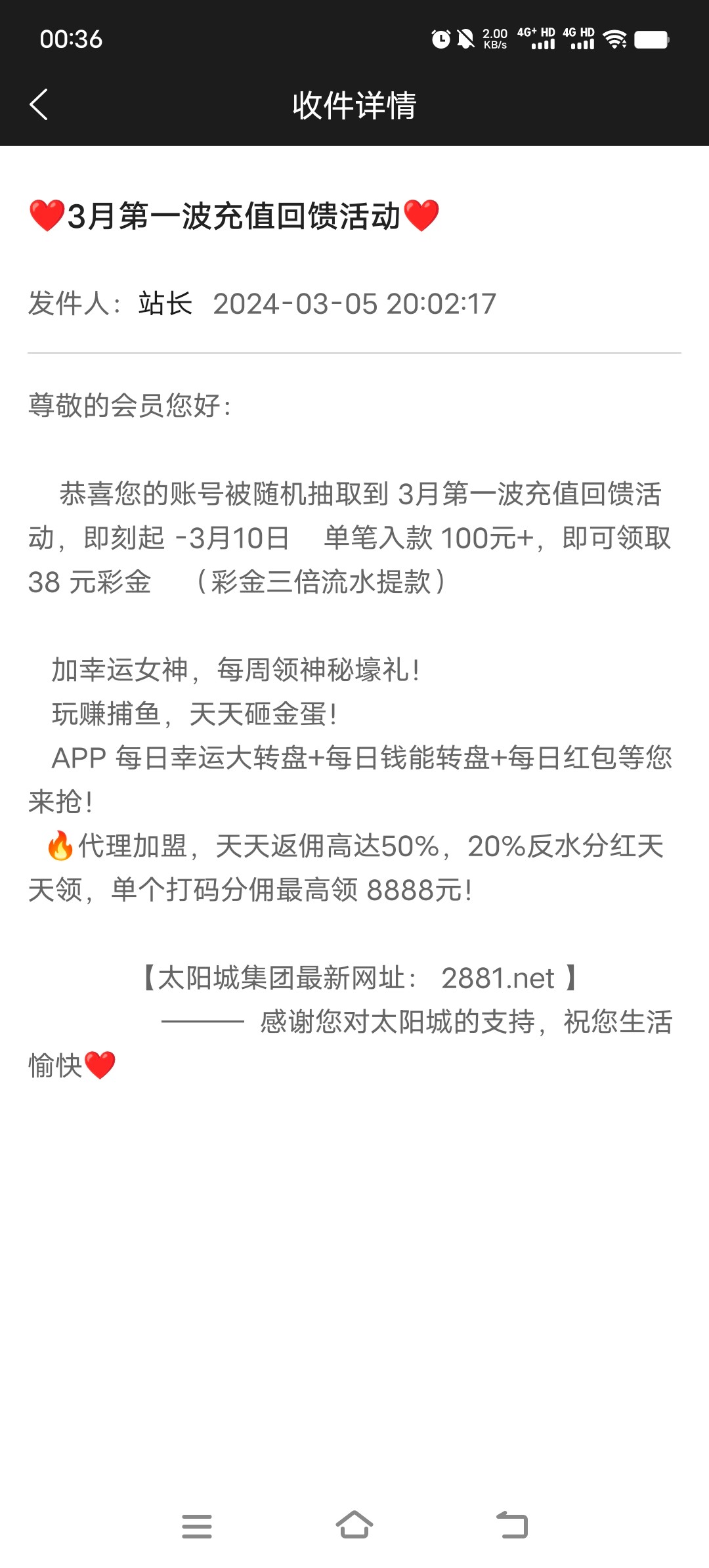The height and width of the screenshot is (1568, 709).
Task: Tap the system home button
Action: pos(354,1525)
